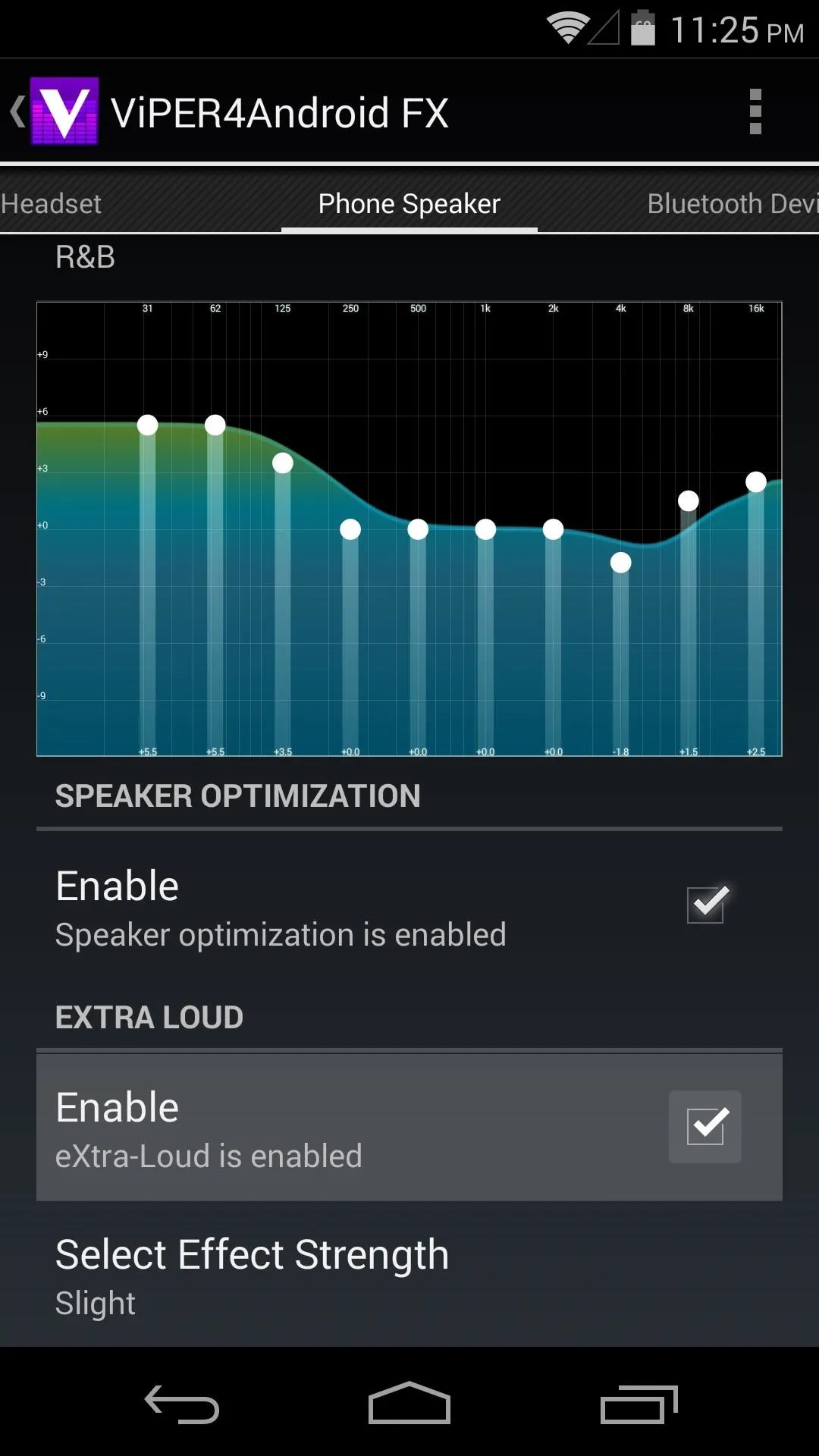Switch to the Headset tab

51,203
